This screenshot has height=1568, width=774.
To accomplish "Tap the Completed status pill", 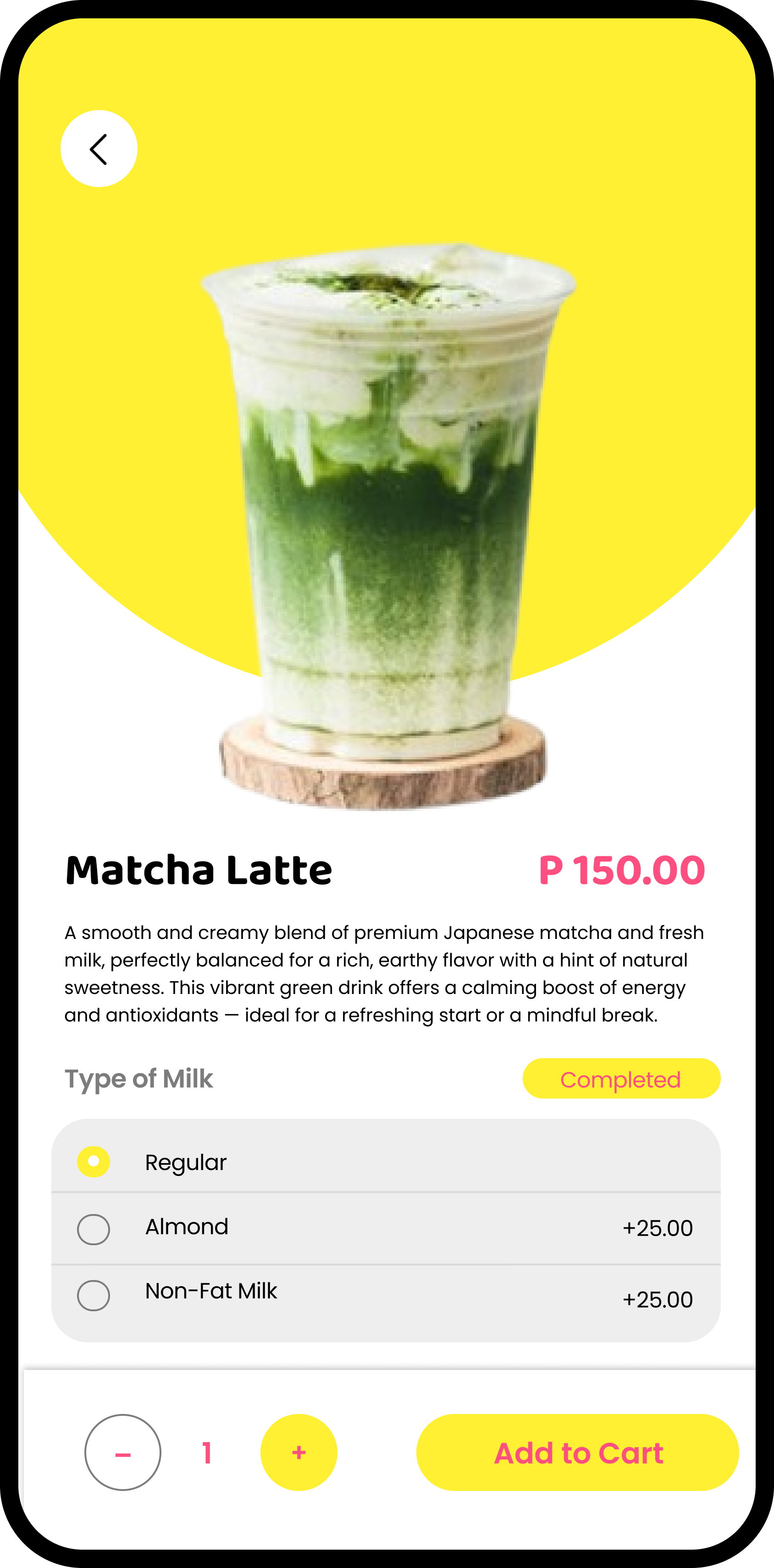I will coord(620,1078).
